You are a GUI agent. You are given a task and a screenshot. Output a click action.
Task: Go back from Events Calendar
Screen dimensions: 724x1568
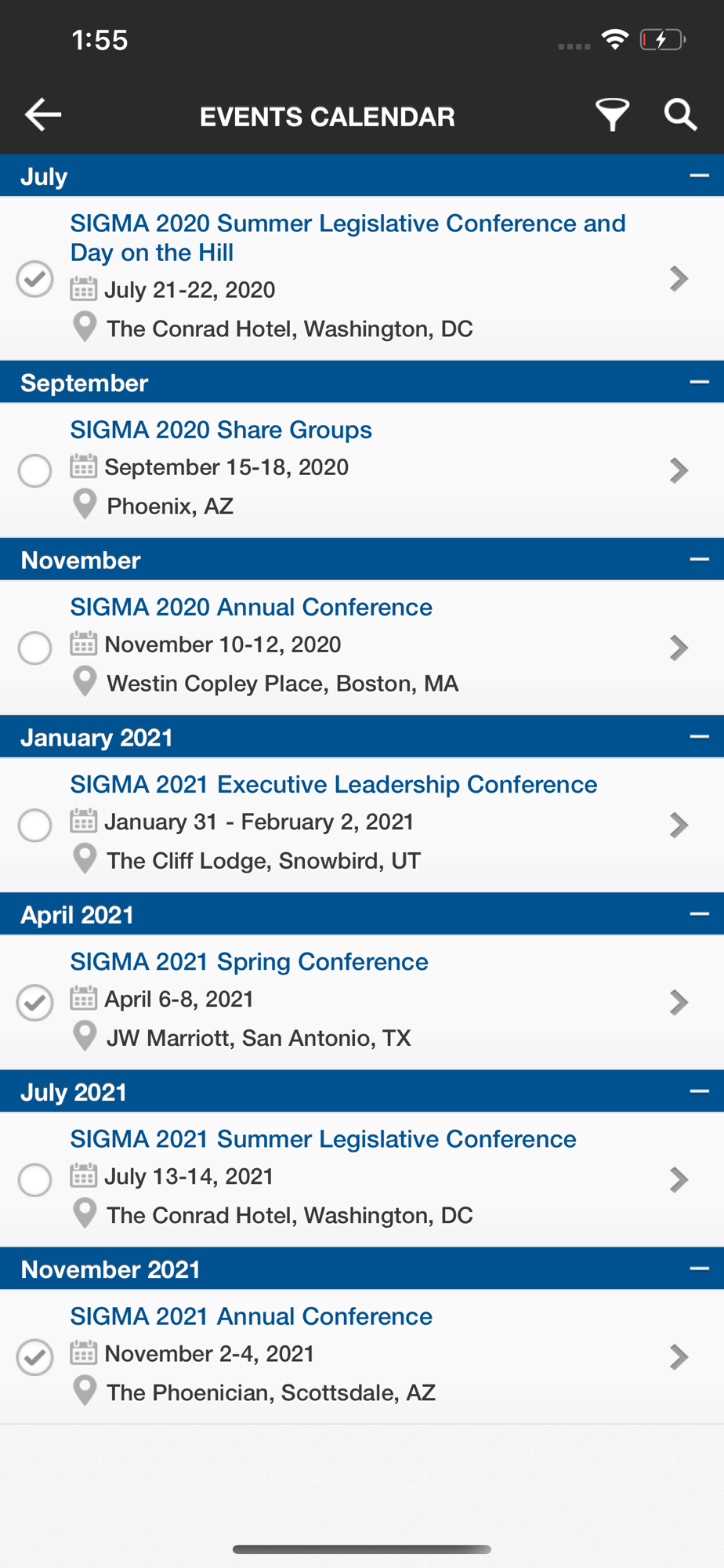tap(43, 115)
